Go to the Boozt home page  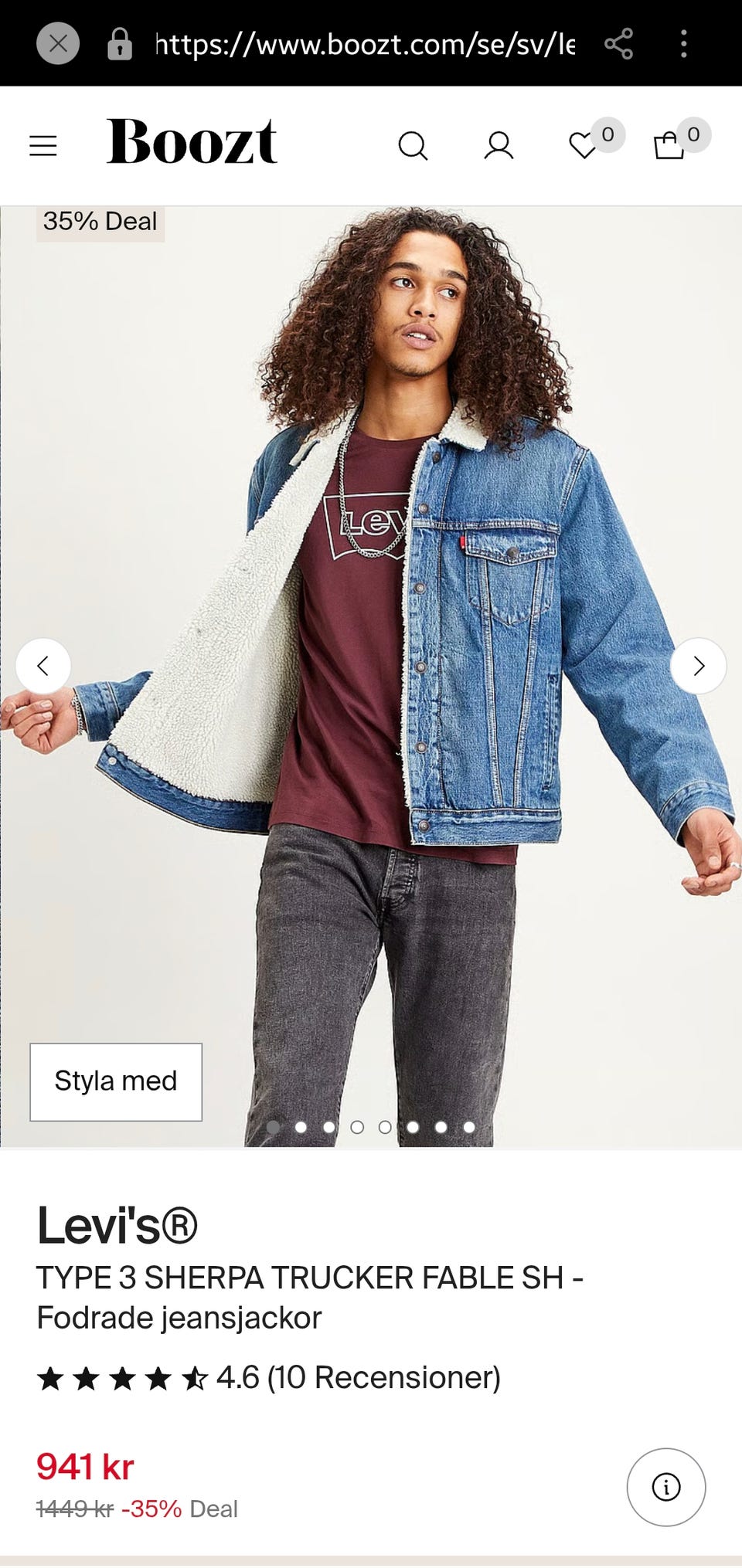point(192,142)
